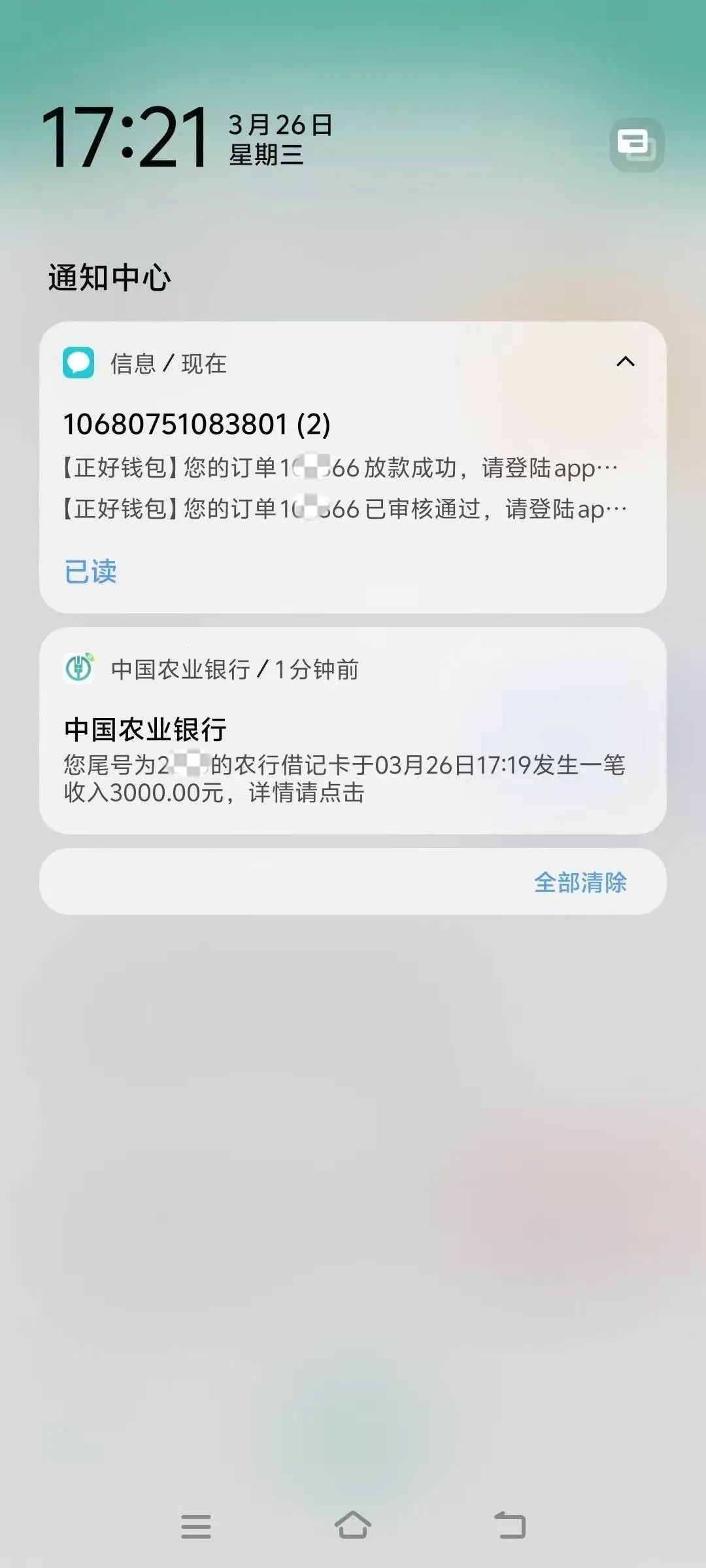Go to the home screen

tap(353, 1525)
